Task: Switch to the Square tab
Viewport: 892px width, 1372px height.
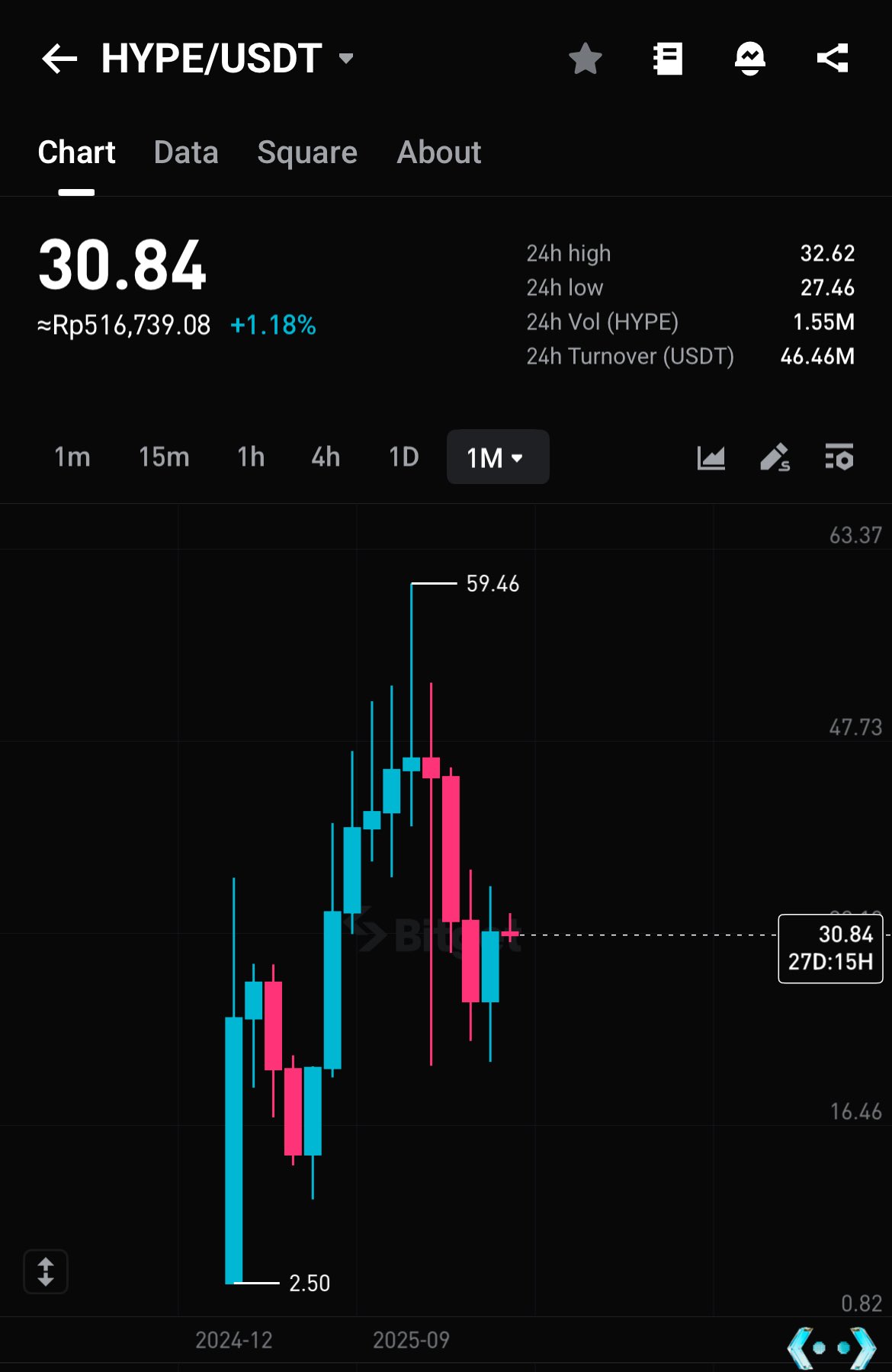Action: click(x=307, y=152)
